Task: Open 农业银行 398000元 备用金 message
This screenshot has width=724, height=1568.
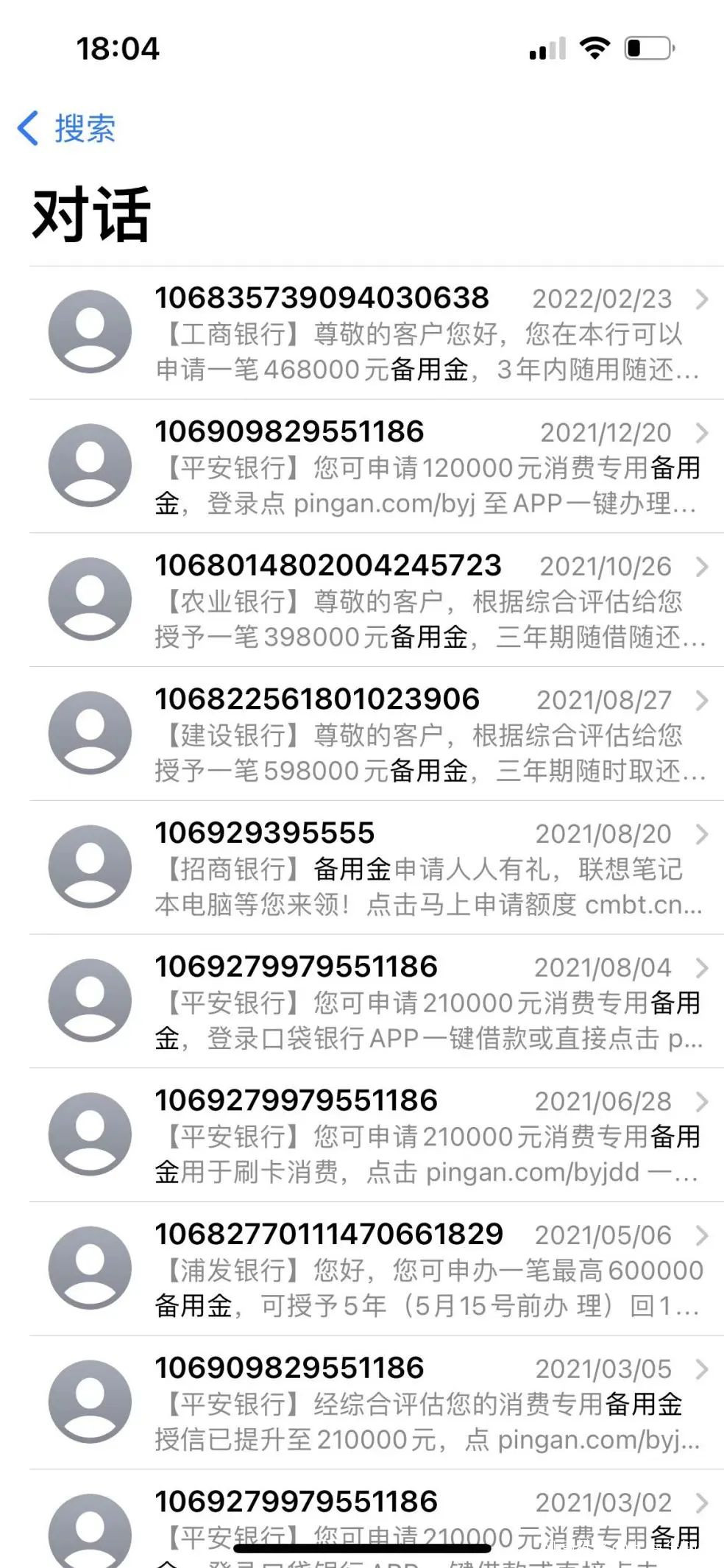Action: tap(427, 601)
